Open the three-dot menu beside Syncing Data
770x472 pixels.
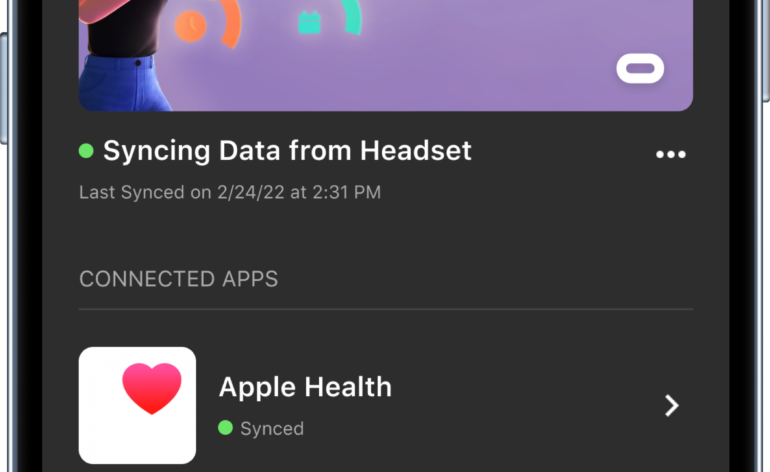coord(670,154)
